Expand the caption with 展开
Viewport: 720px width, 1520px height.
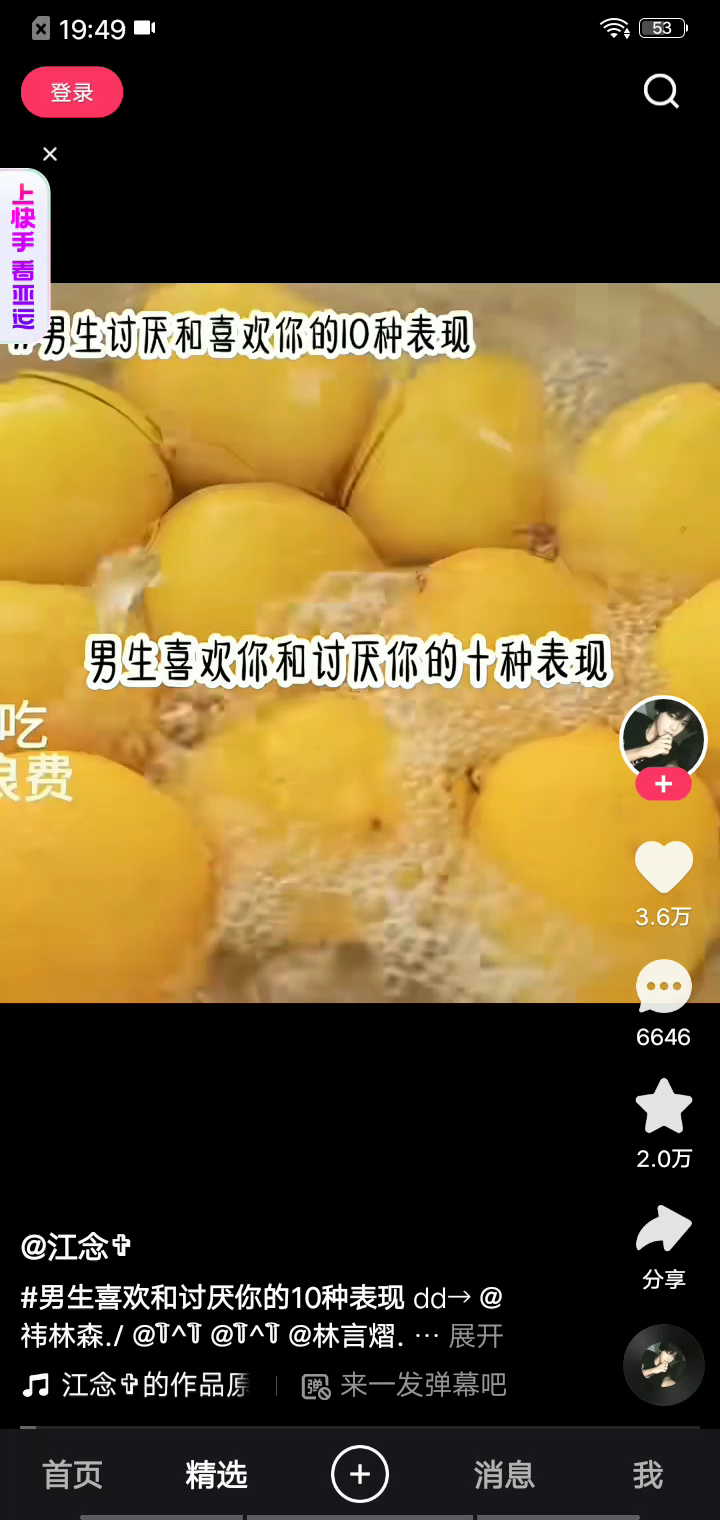click(476, 1336)
